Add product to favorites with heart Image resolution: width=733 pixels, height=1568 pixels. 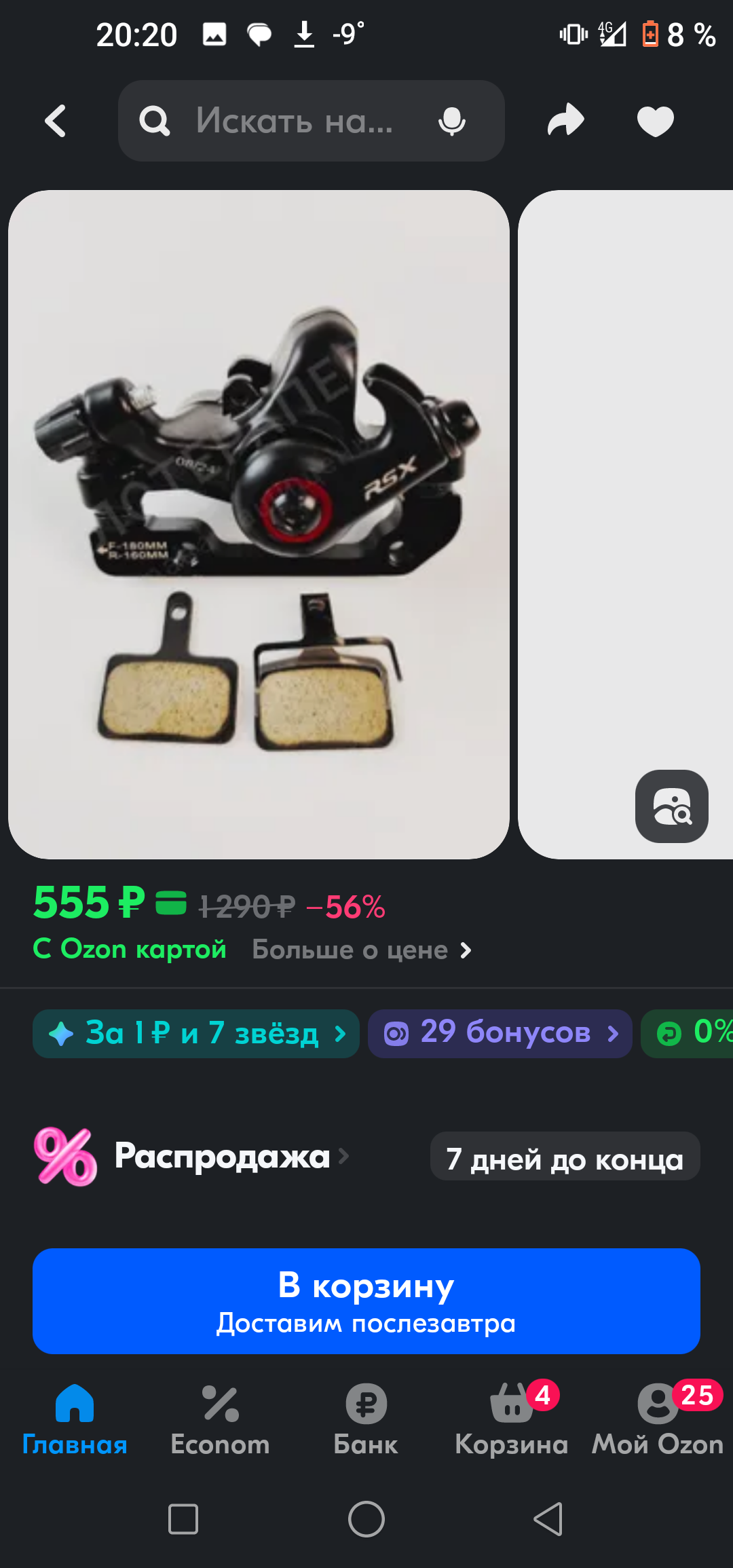tap(655, 122)
